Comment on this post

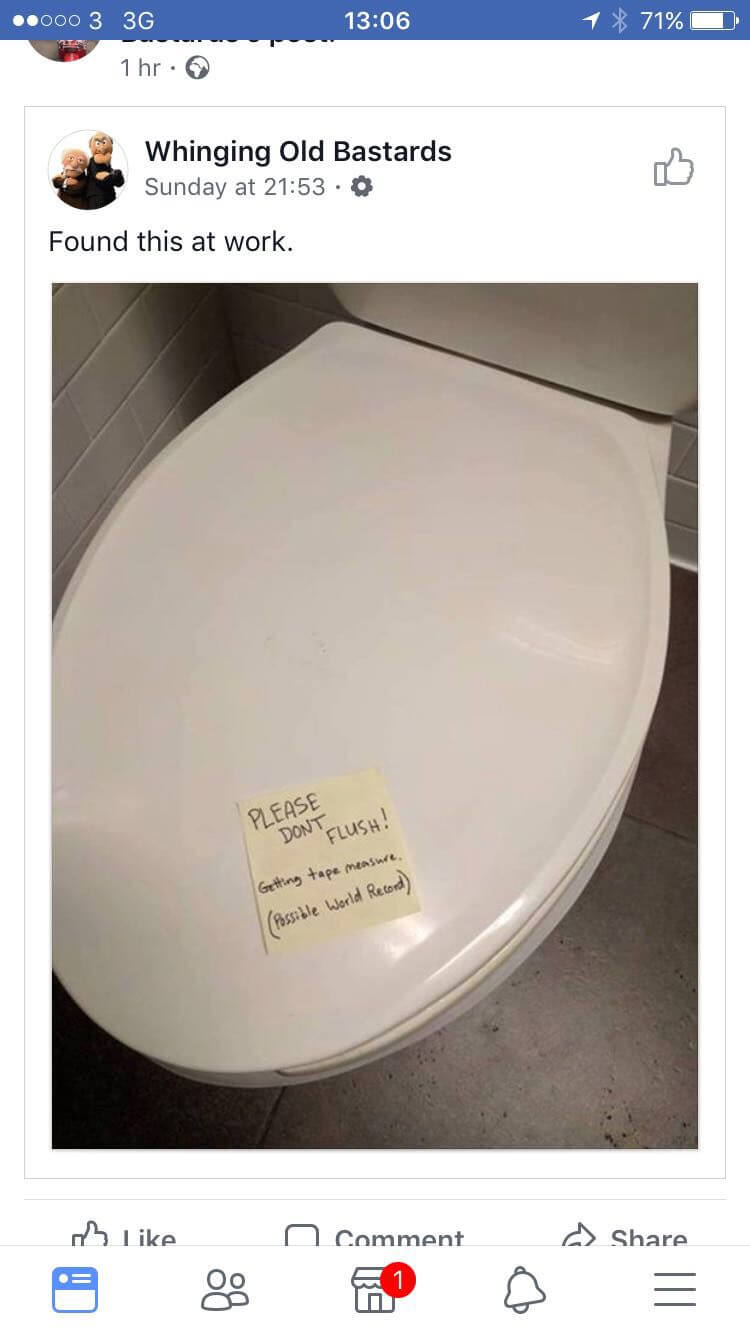(x=375, y=1237)
